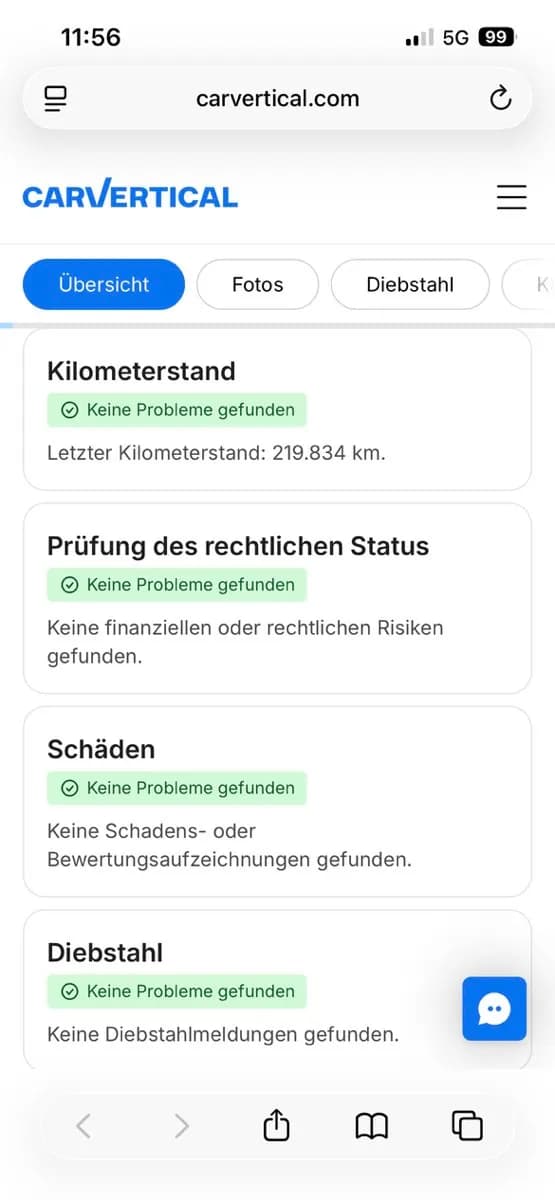Reload the page in Safari
The image size is (555, 1200).
coord(500,98)
